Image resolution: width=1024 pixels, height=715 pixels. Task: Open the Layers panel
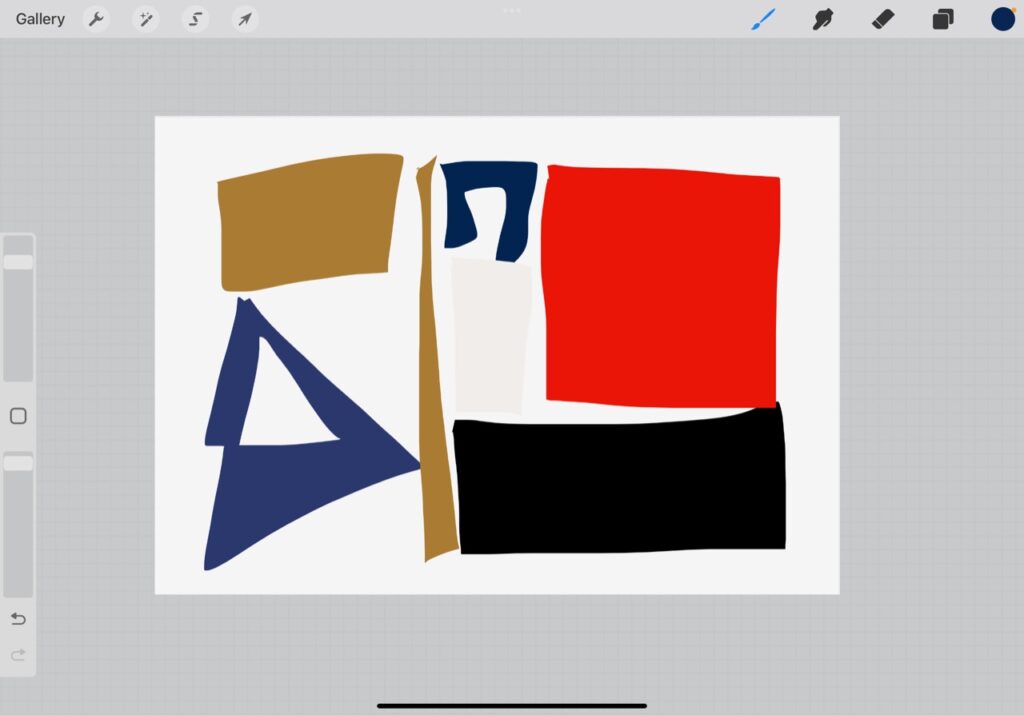[x=942, y=19]
